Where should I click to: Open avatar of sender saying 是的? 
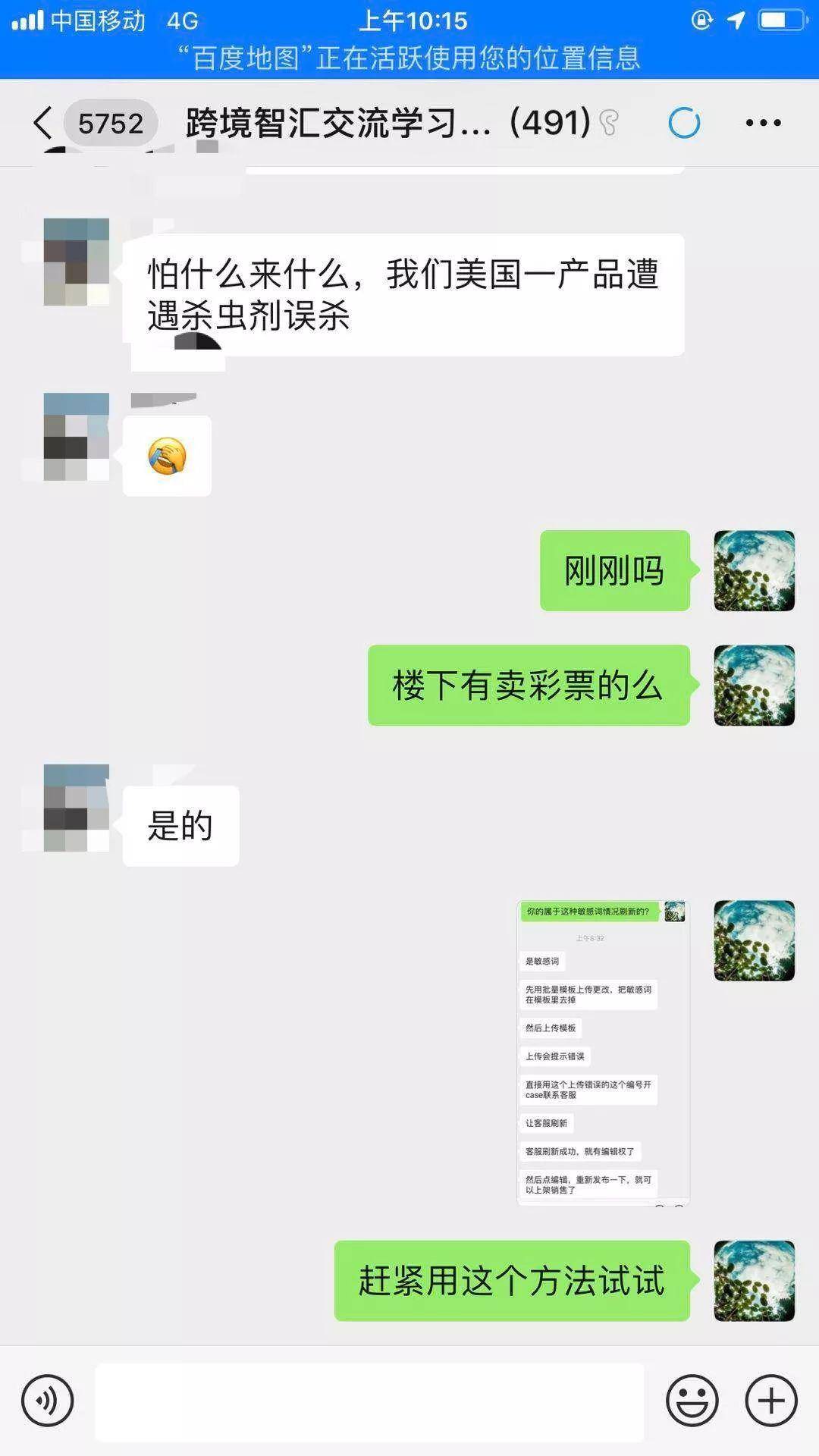[x=76, y=808]
